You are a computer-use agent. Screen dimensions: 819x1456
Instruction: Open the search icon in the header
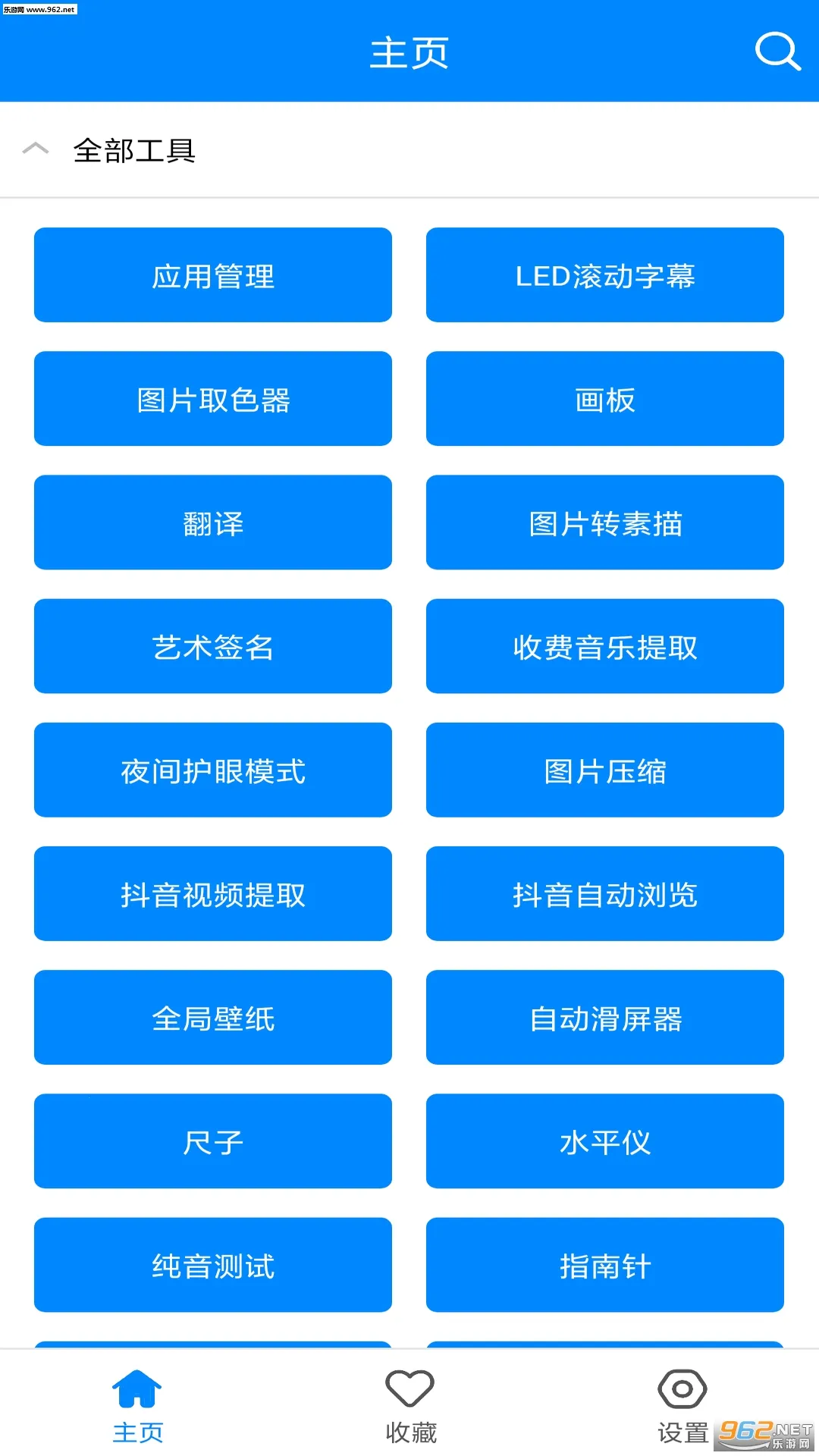point(777,52)
